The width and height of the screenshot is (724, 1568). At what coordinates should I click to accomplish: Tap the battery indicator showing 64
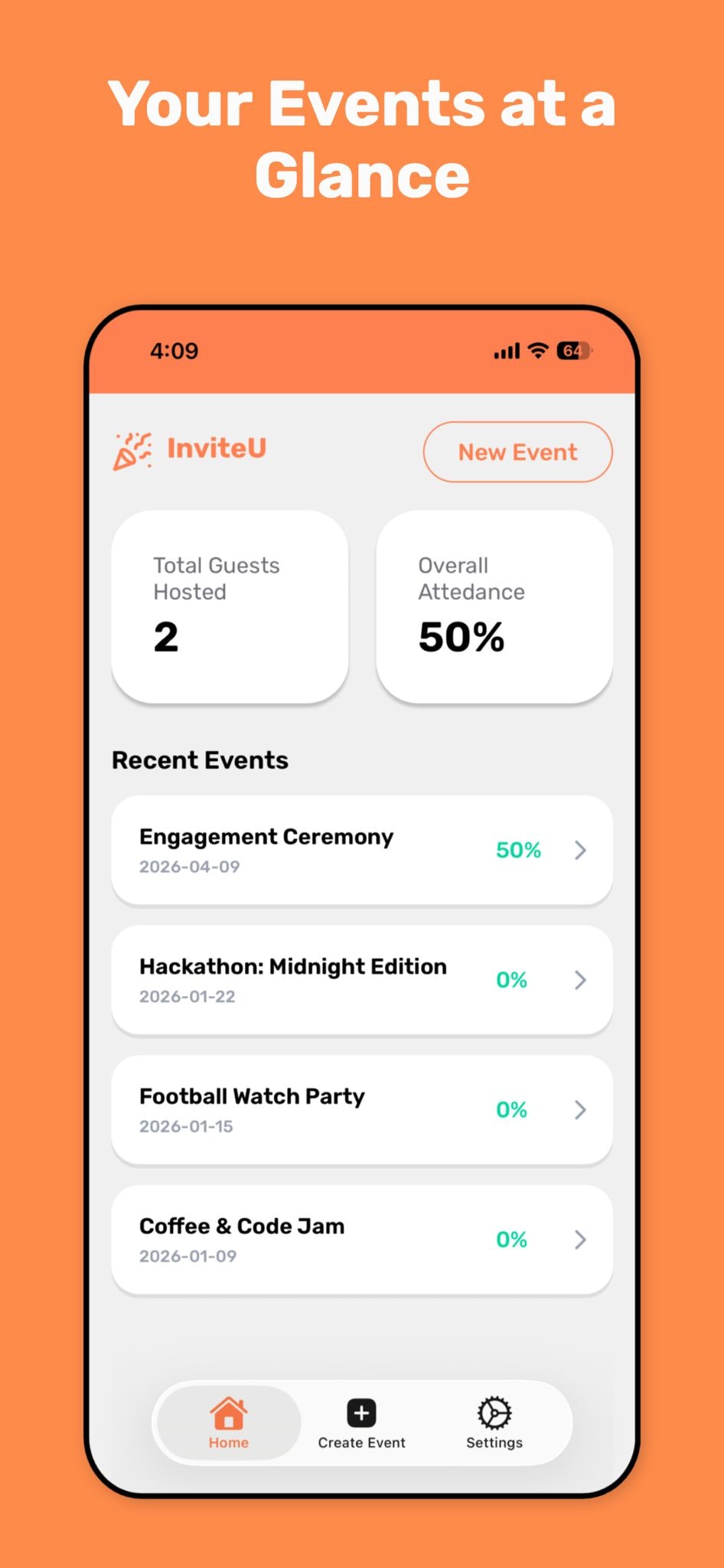coord(574,350)
